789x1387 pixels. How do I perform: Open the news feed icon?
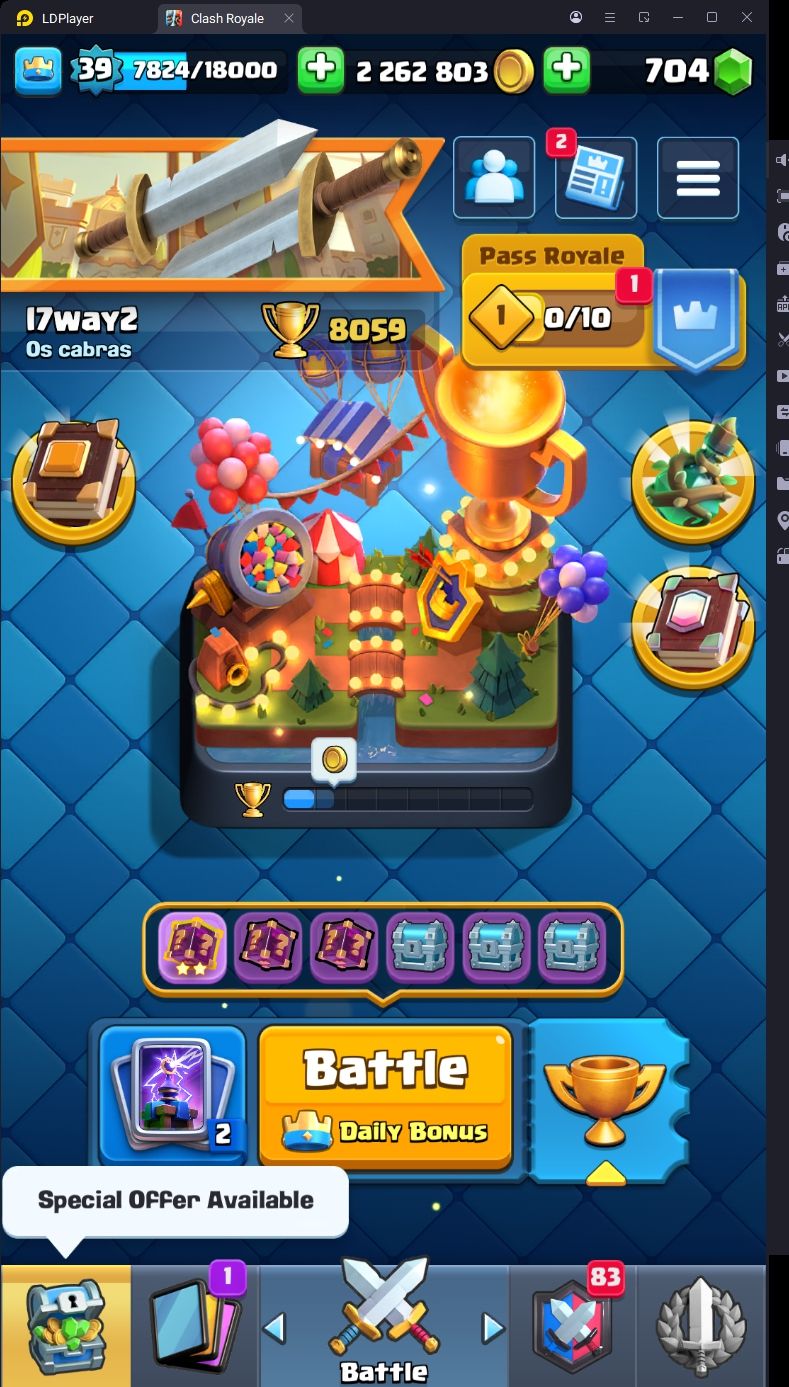(595, 178)
